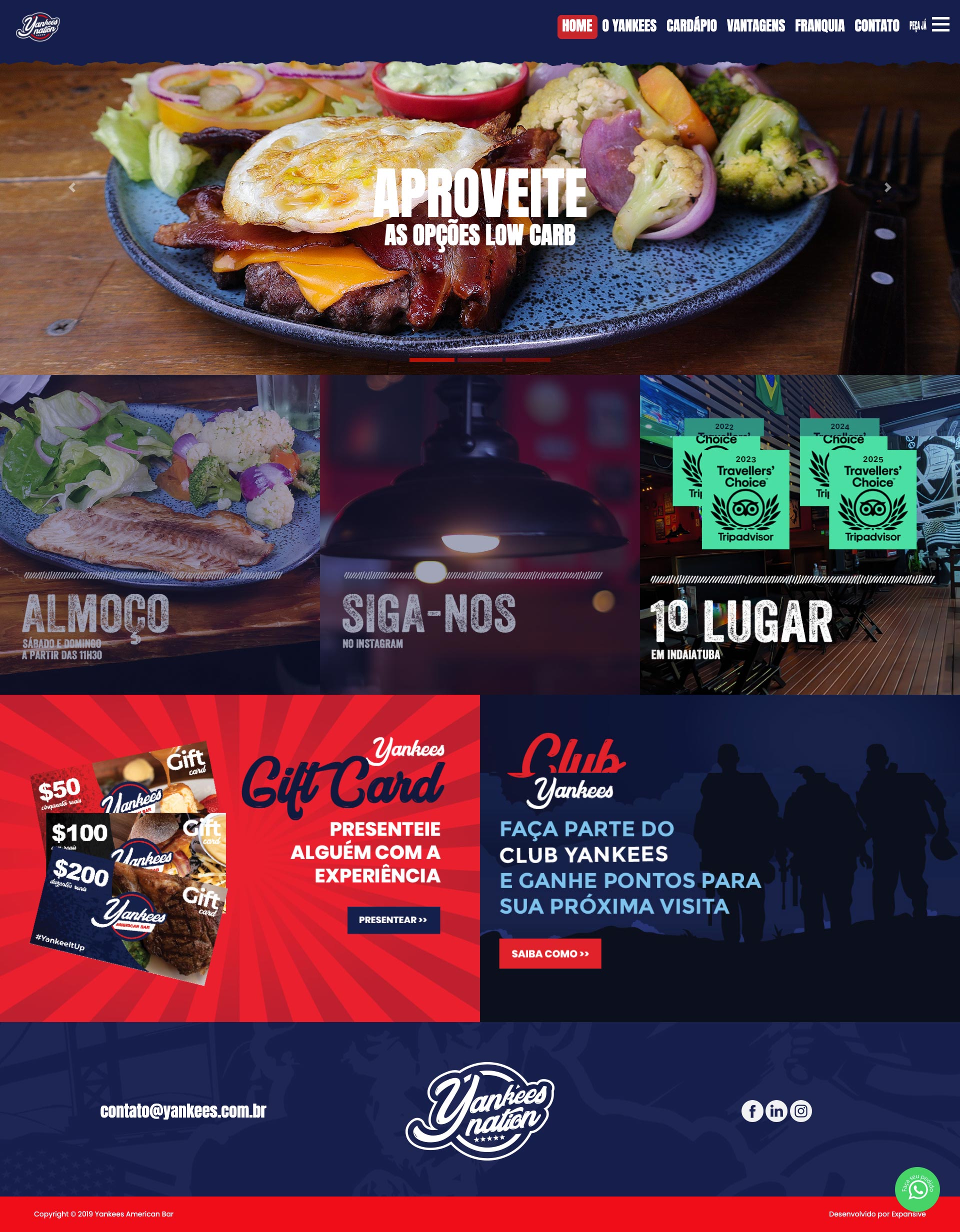
Task: Open the 1º Lugar em Indaiatuba tile
Action: pyautogui.click(x=799, y=534)
